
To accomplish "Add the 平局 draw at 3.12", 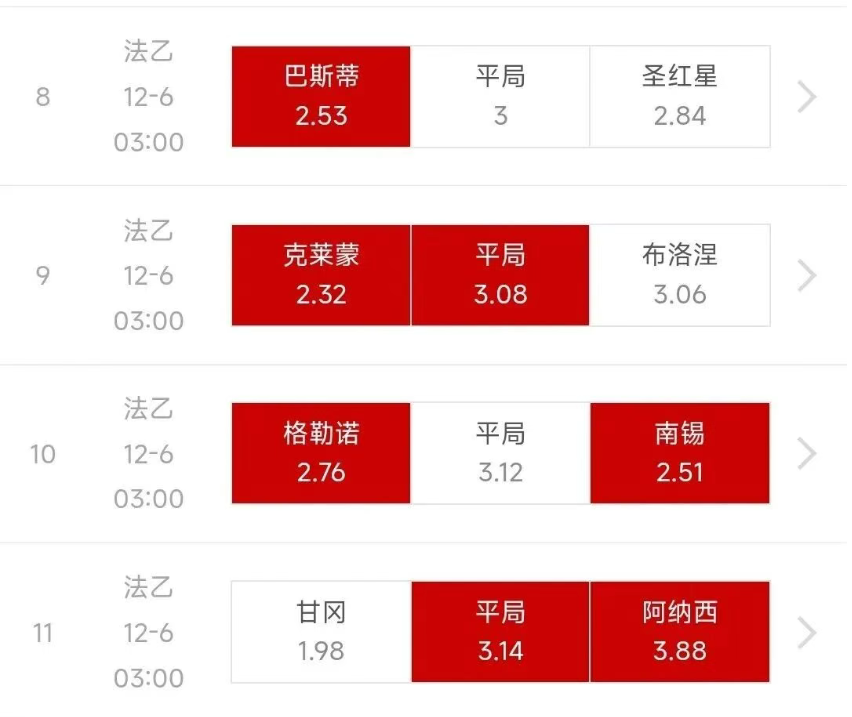I will 500,453.
